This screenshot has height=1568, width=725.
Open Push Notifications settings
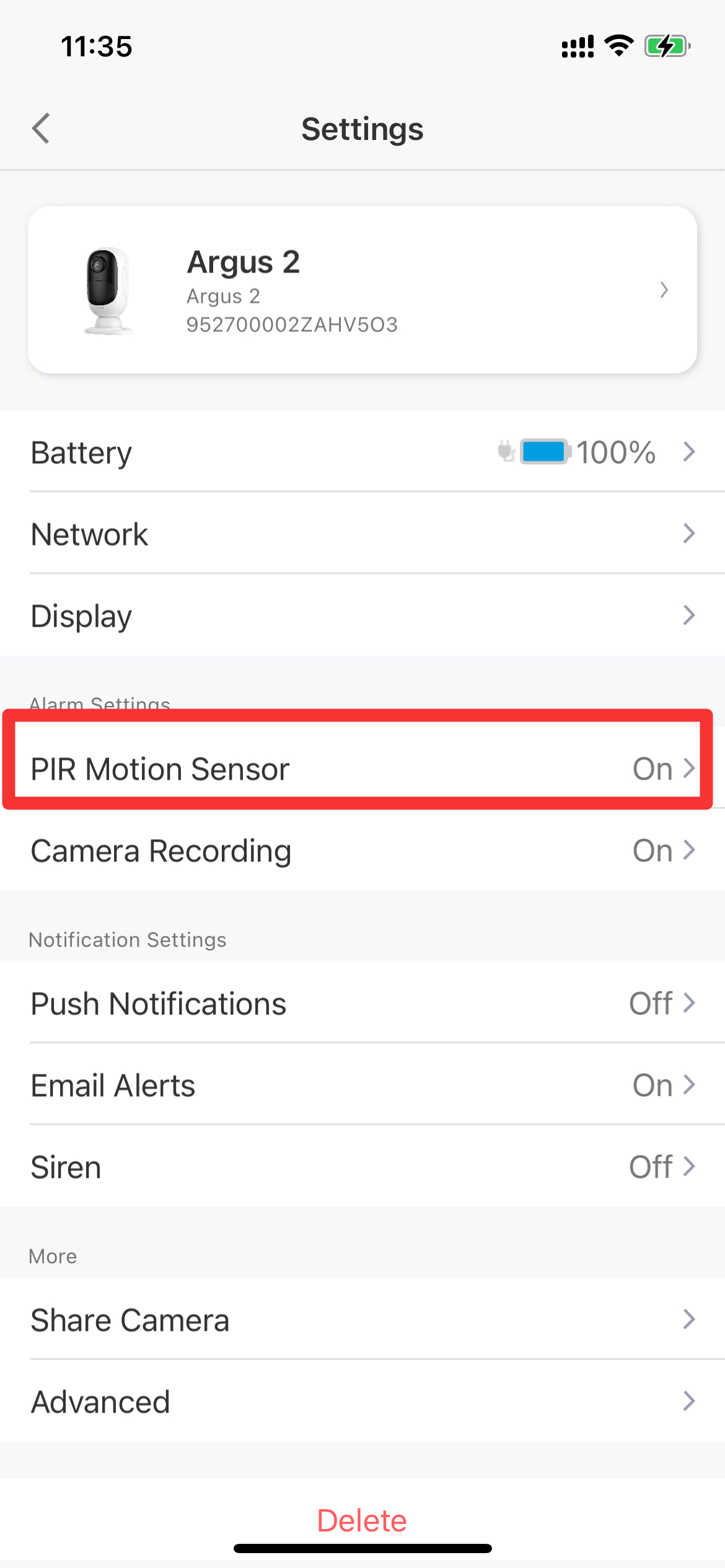(362, 1003)
